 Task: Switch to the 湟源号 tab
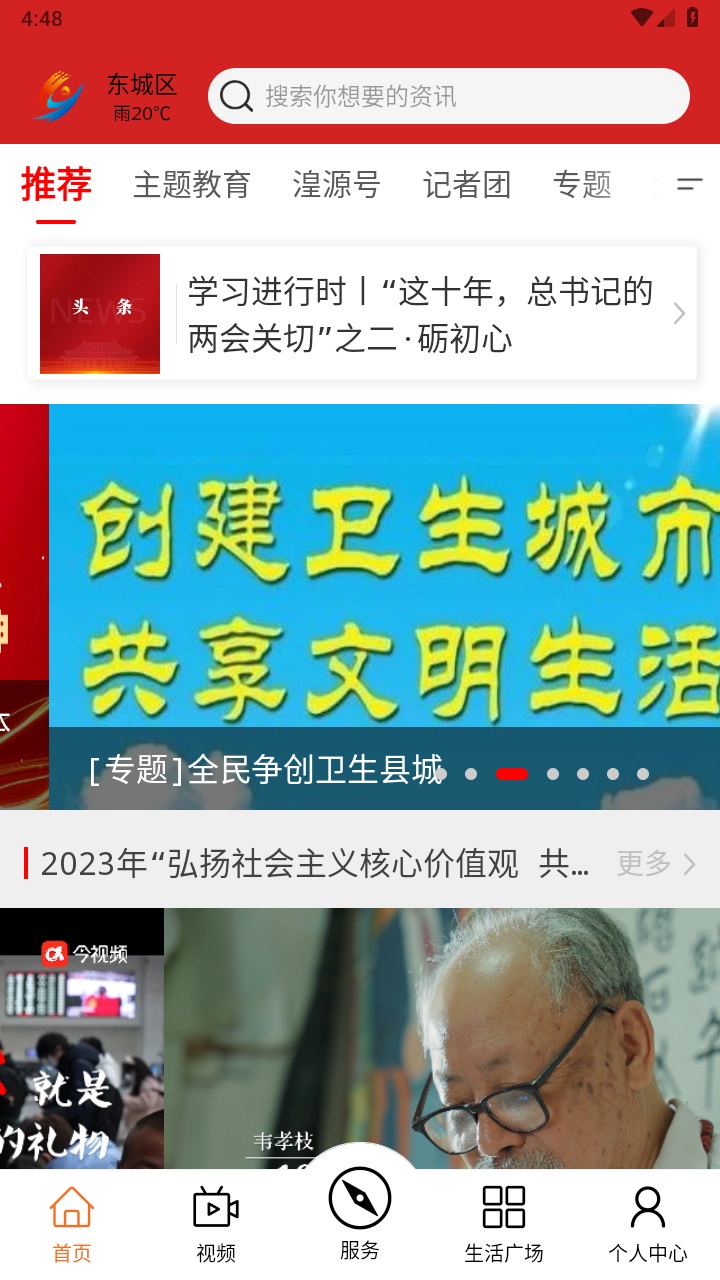pyautogui.click(x=336, y=184)
